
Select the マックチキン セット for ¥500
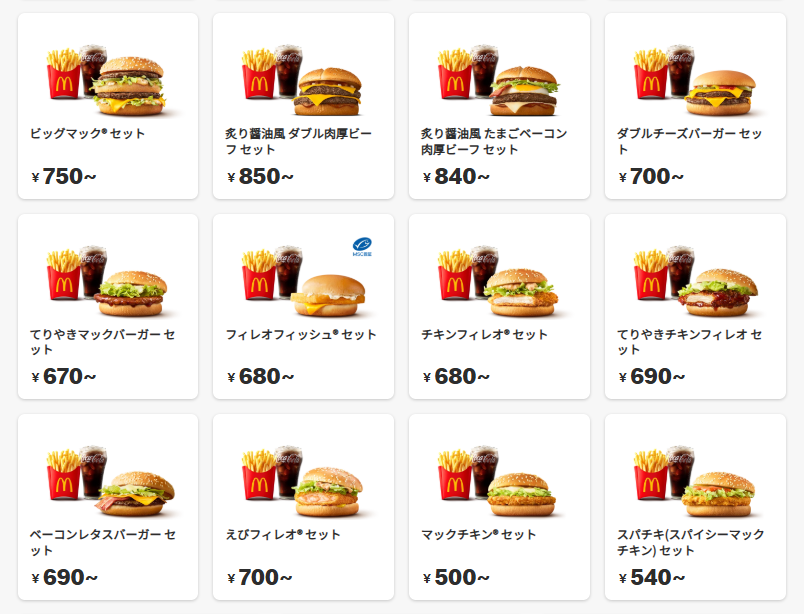(499, 506)
